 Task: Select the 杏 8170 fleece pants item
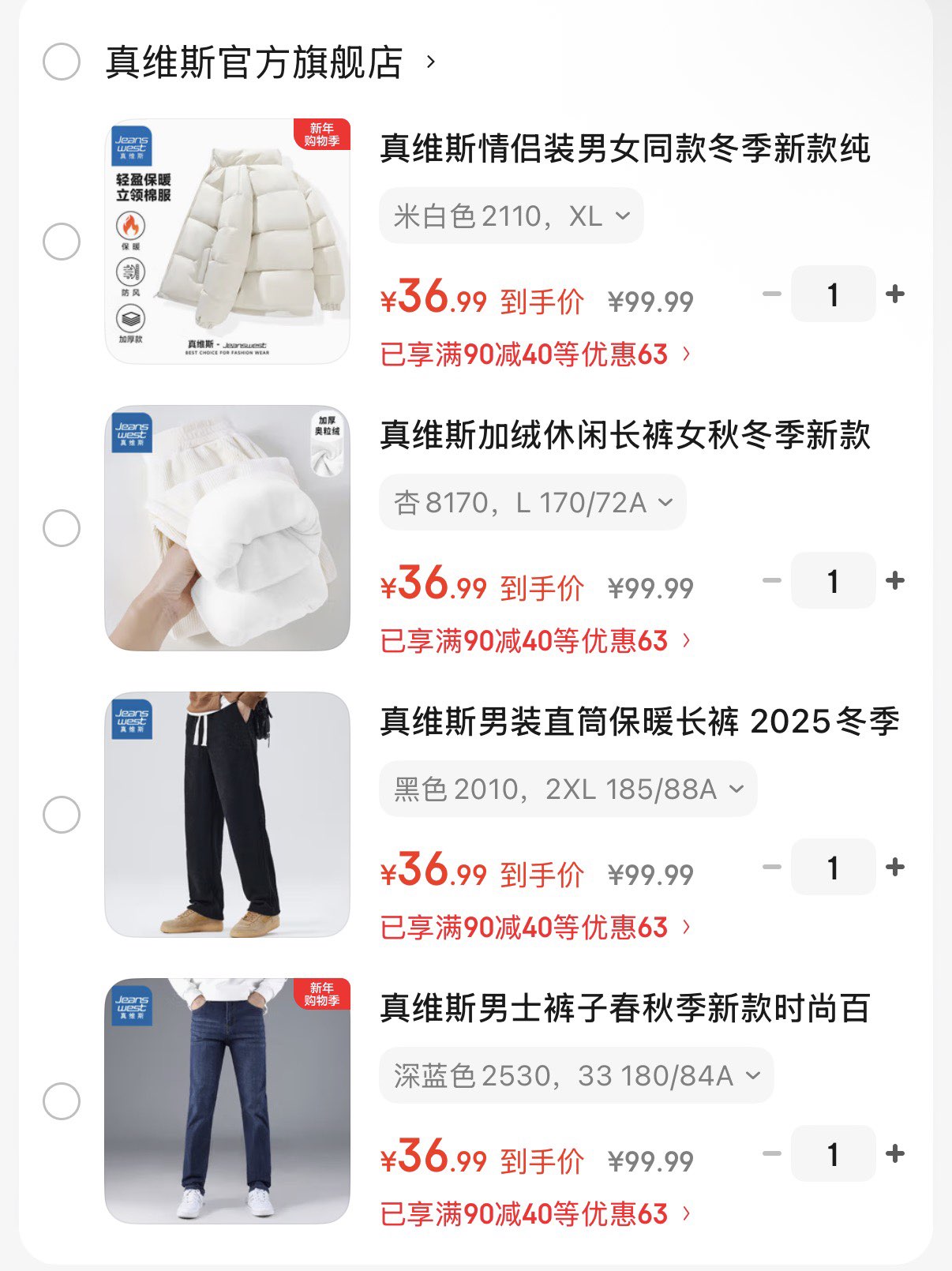(x=62, y=528)
